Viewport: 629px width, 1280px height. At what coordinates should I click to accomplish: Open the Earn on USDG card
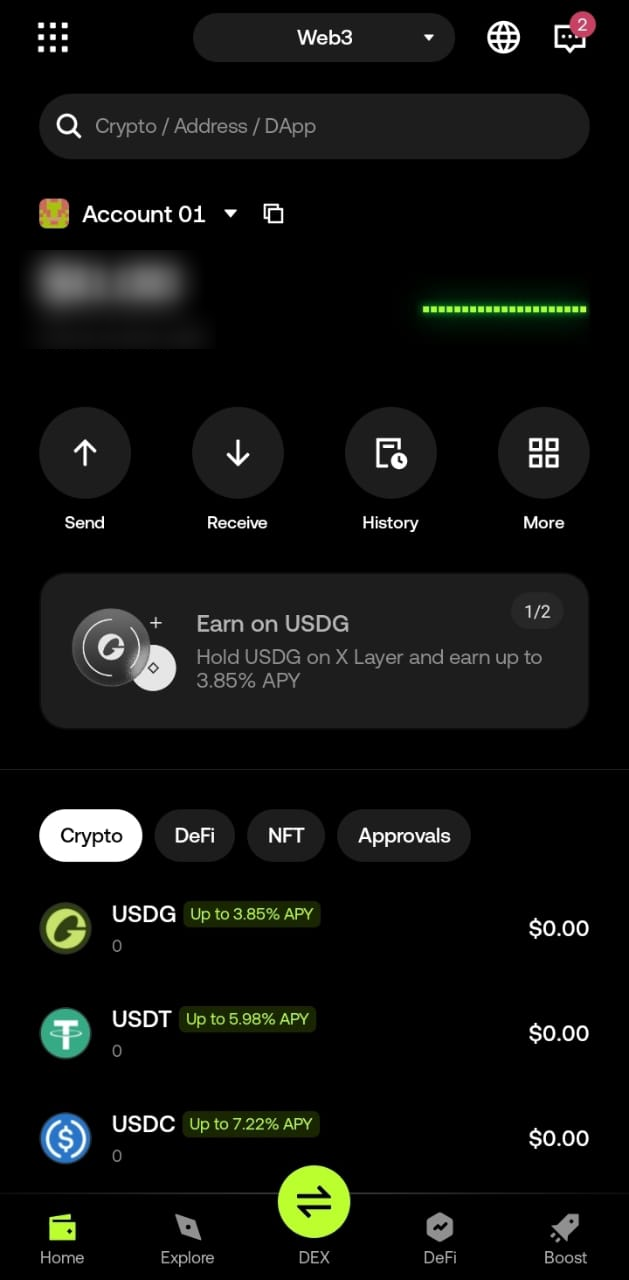(314, 651)
